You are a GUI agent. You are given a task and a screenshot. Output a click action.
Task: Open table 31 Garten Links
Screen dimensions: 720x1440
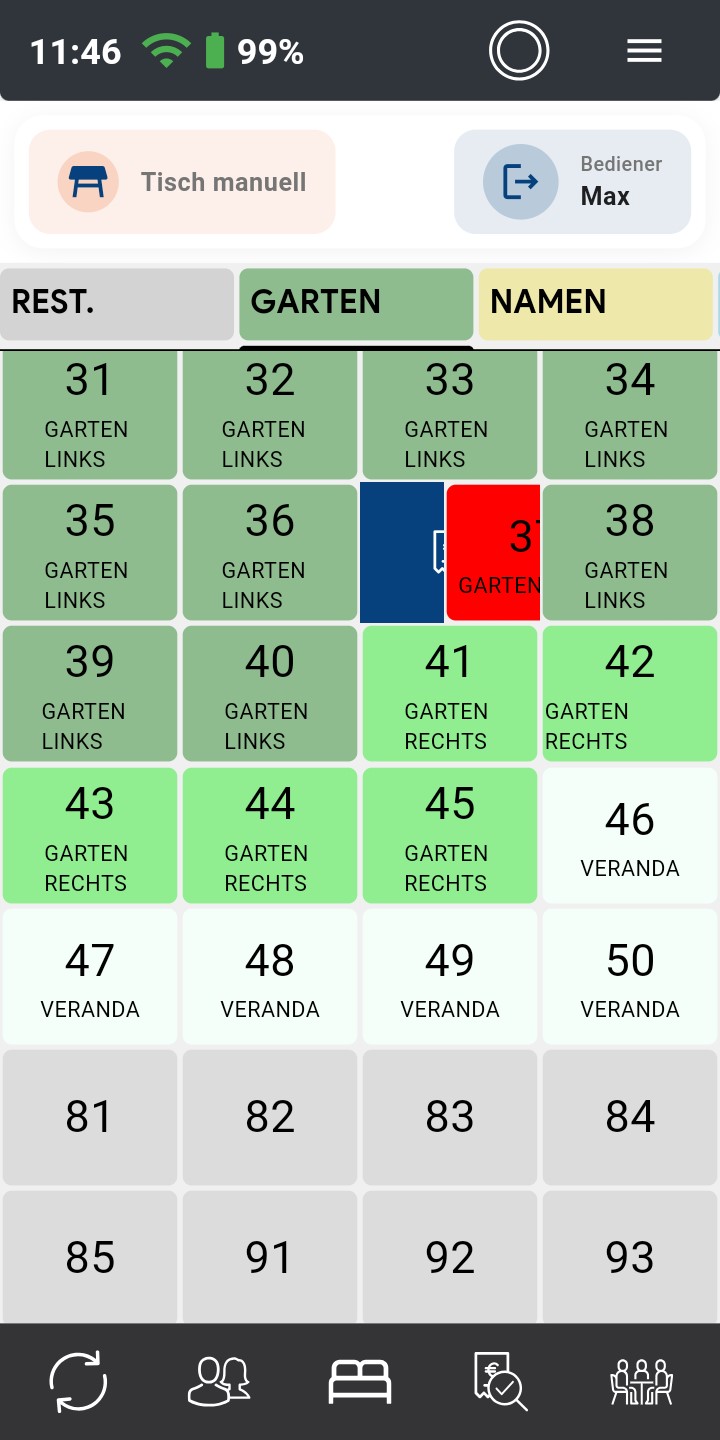click(90, 414)
